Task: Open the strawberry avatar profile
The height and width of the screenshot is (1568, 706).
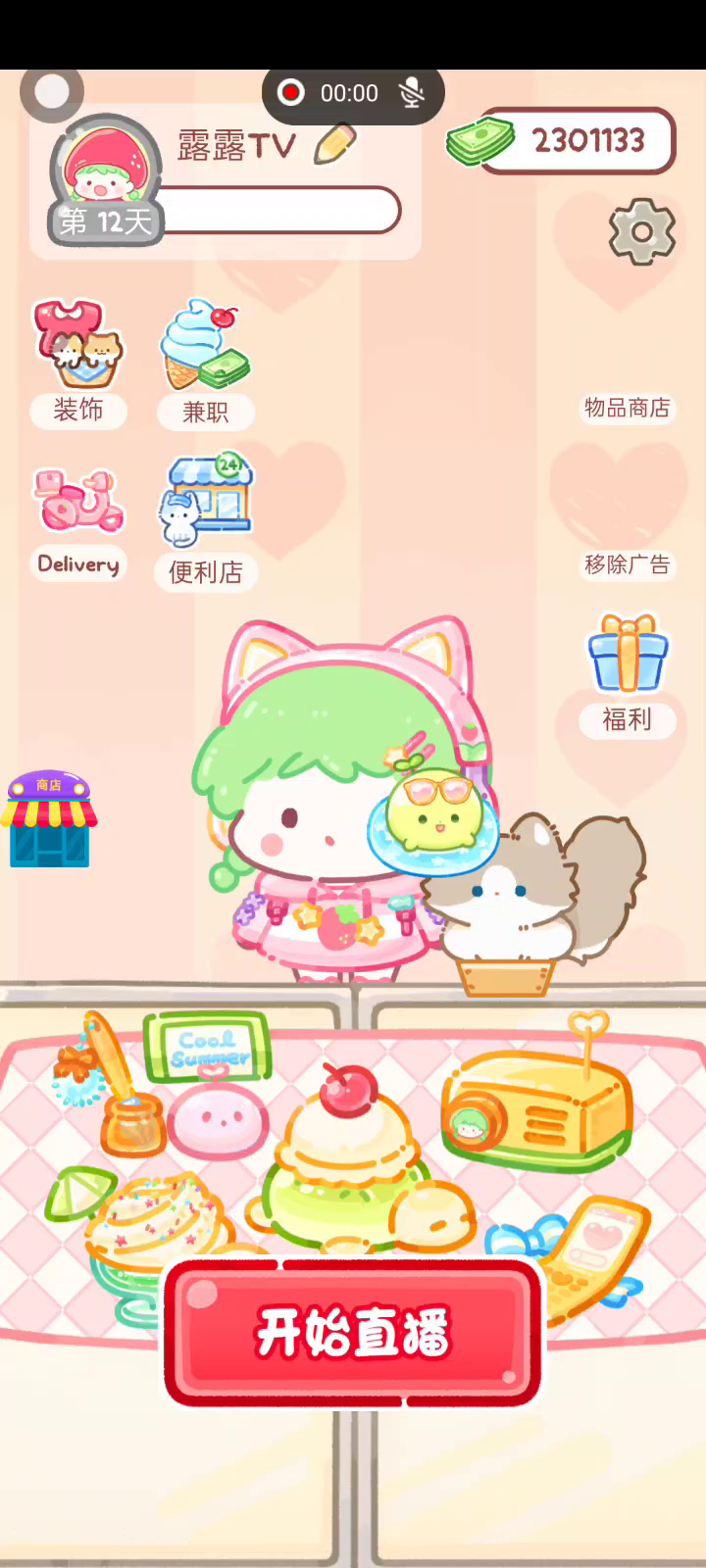Action: pyautogui.click(x=105, y=171)
